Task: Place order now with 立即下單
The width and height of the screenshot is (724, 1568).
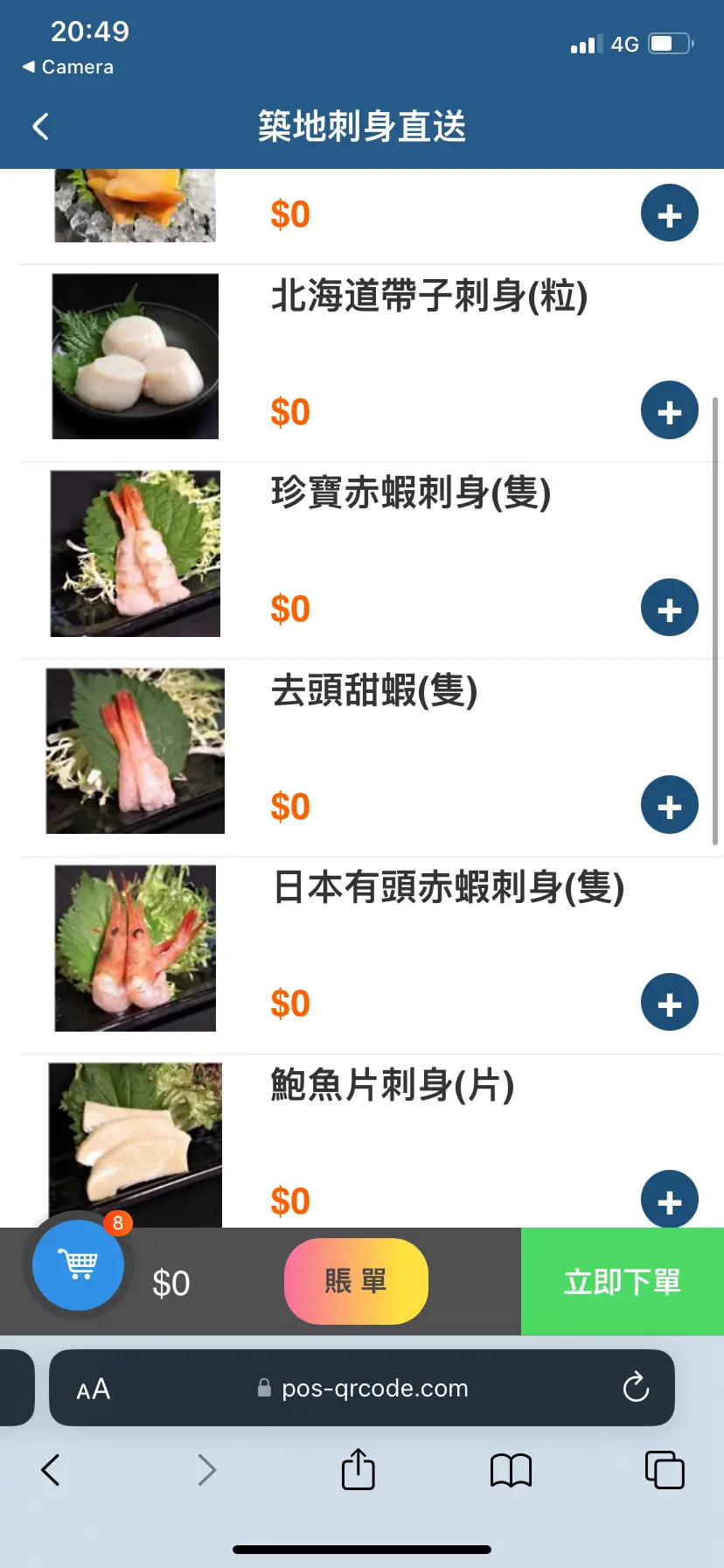Action: point(622,1282)
